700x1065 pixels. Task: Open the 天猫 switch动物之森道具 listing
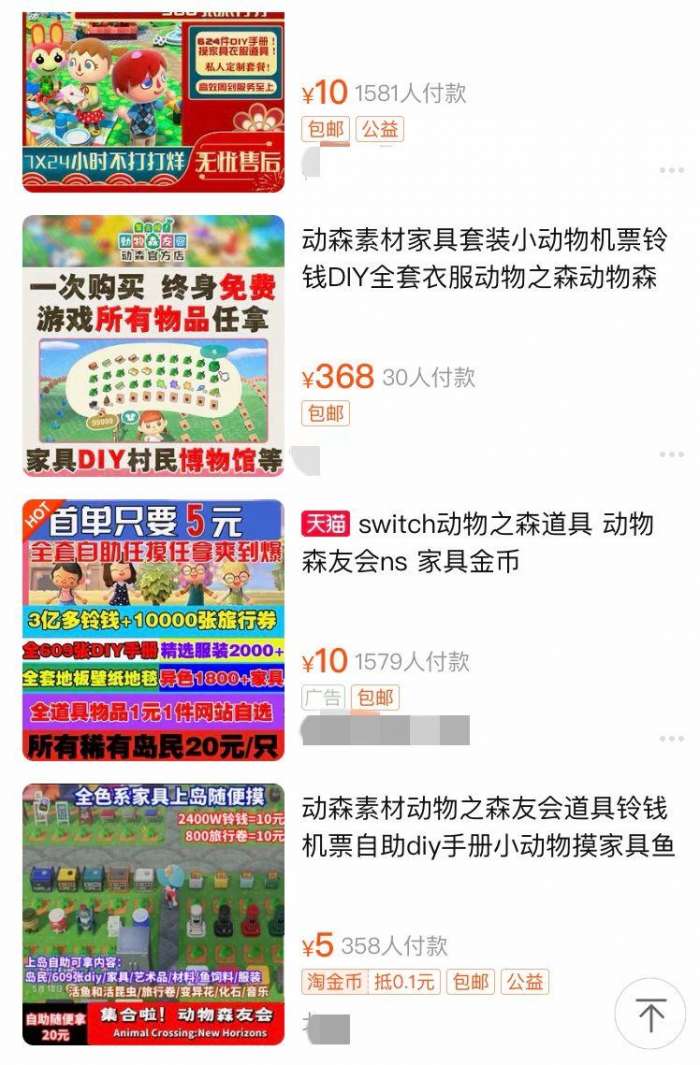coord(477,542)
